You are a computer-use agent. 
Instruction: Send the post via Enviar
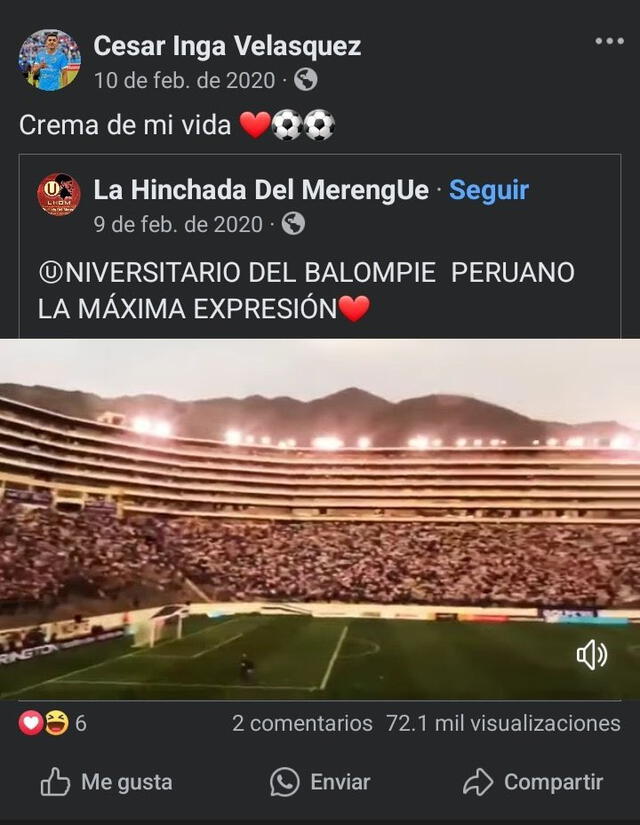(x=320, y=782)
